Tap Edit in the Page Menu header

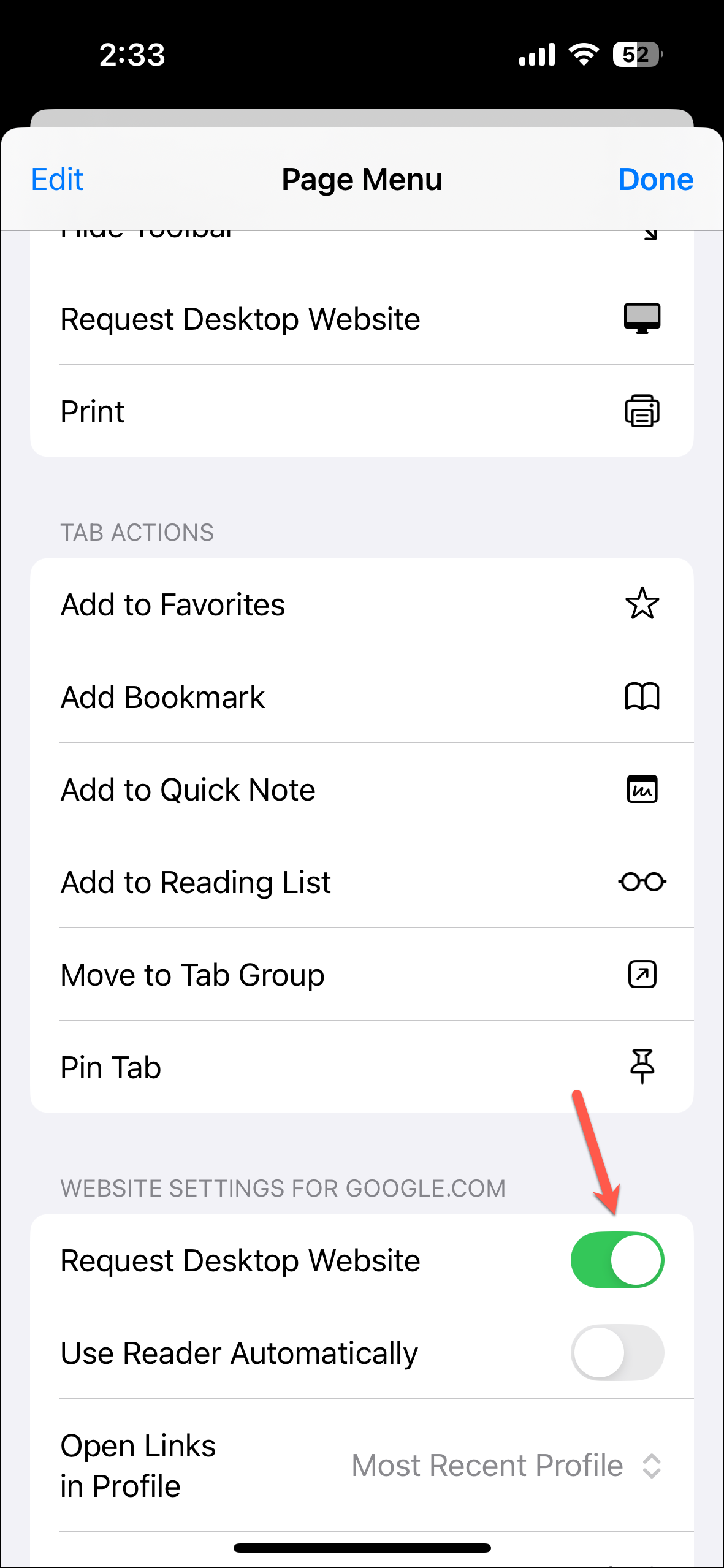[57, 180]
